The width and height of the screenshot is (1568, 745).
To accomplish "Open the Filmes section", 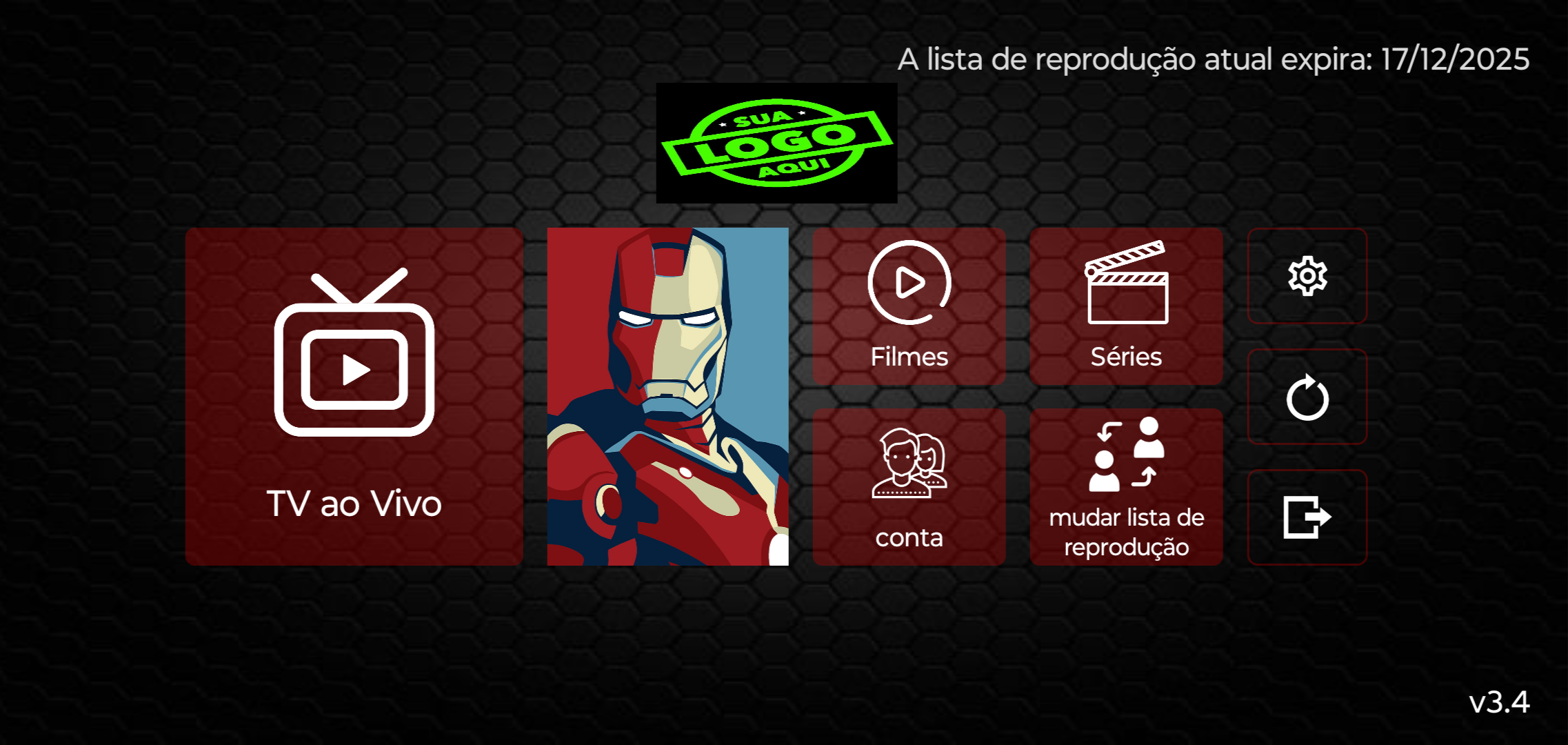I will tap(909, 306).
